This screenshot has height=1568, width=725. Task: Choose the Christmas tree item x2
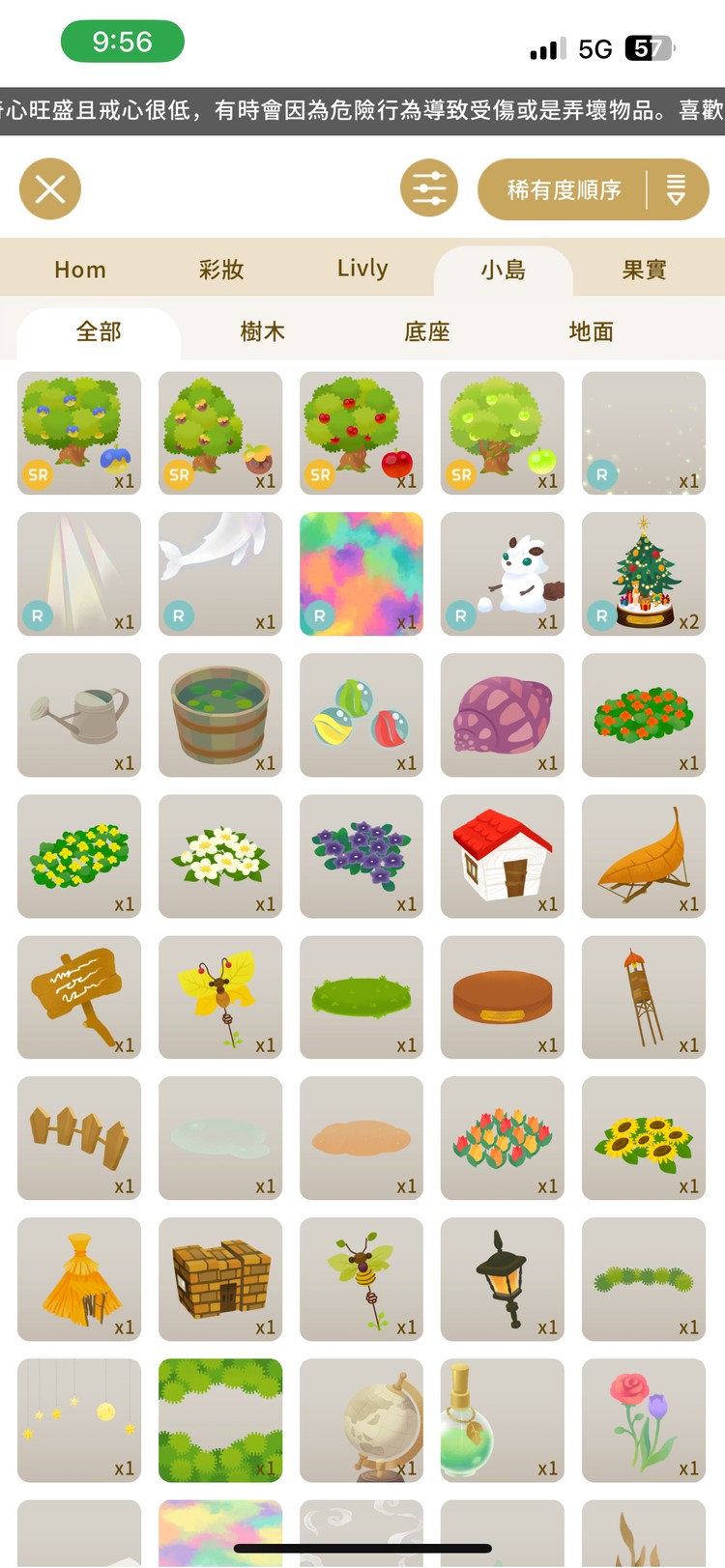pyautogui.click(x=644, y=574)
